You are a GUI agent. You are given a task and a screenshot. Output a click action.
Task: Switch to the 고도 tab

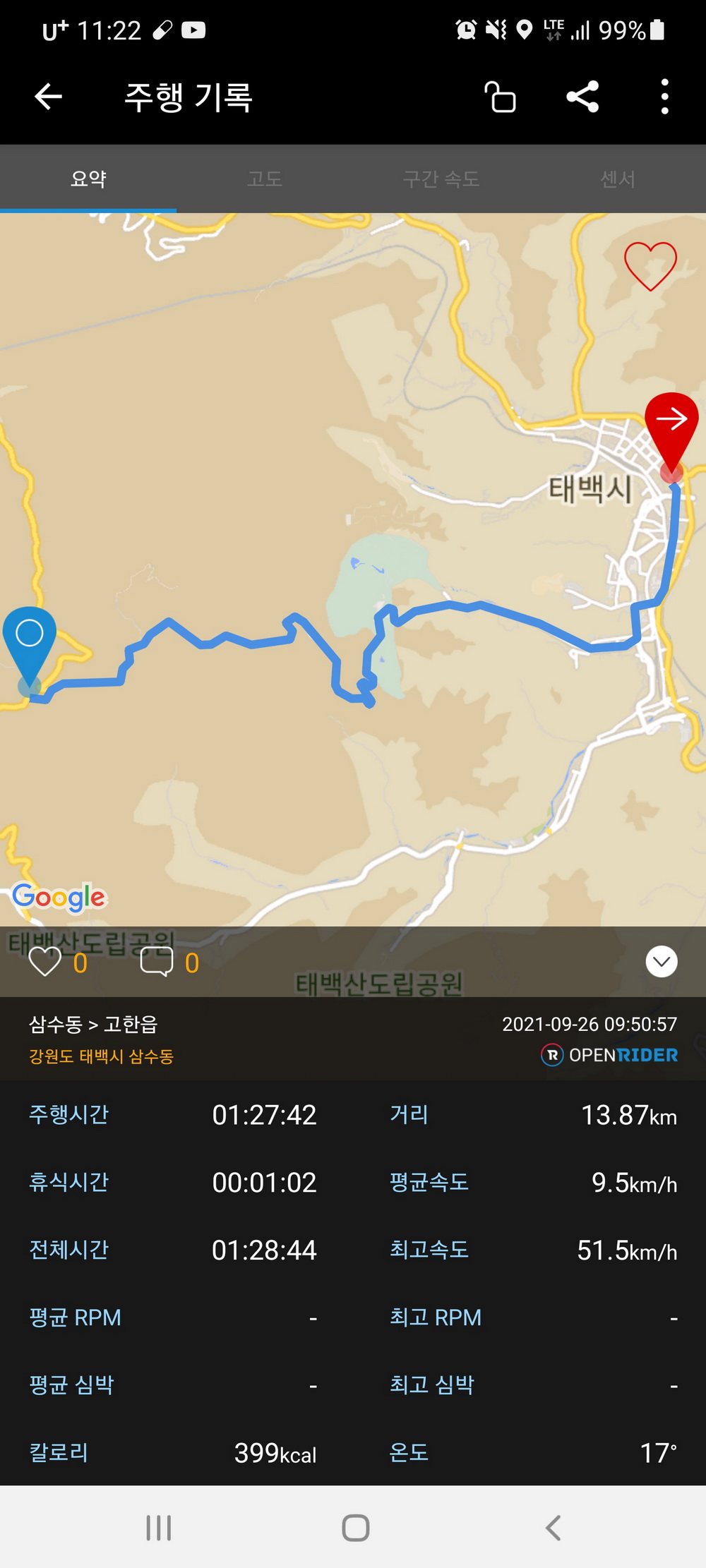(265, 179)
